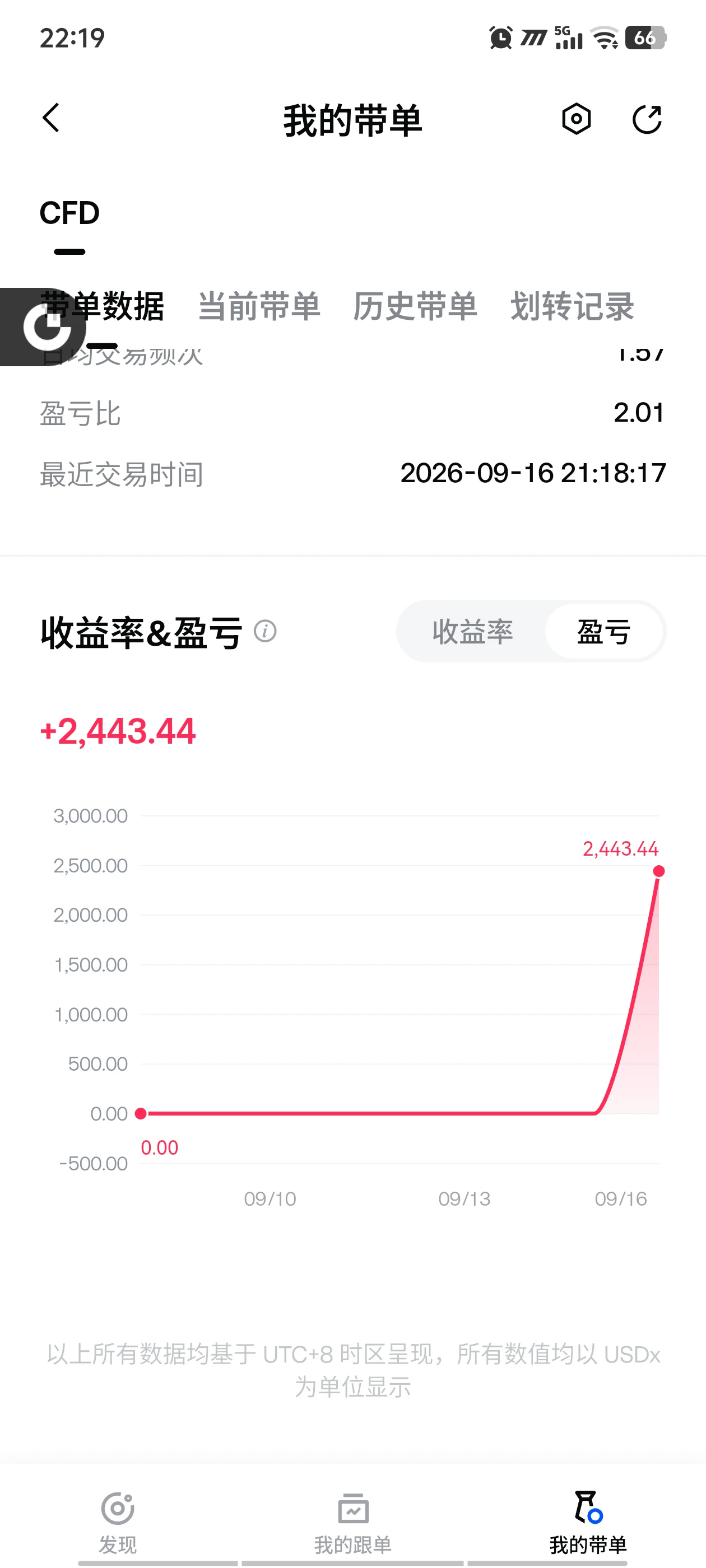Open the 划转记录 tab
This screenshot has height=1568, width=706.
[572, 306]
